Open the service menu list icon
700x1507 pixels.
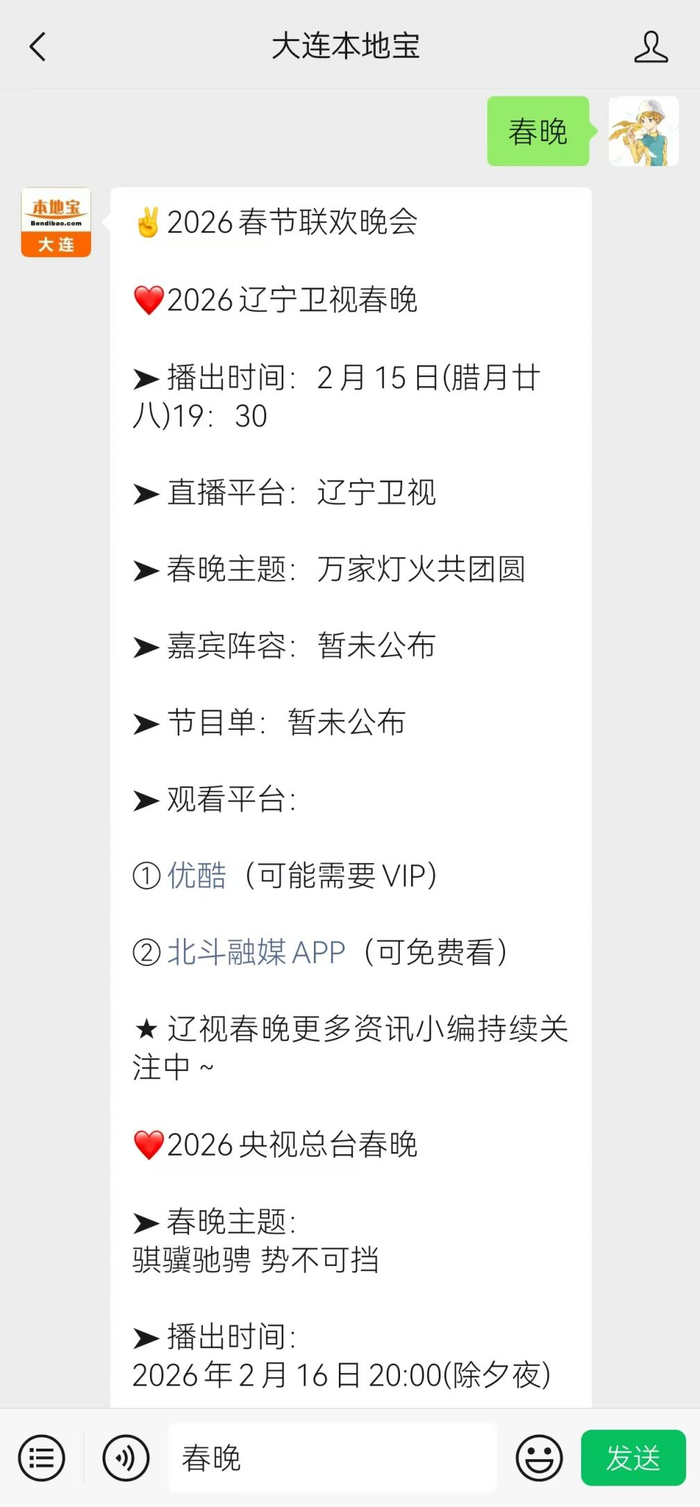coord(41,1457)
